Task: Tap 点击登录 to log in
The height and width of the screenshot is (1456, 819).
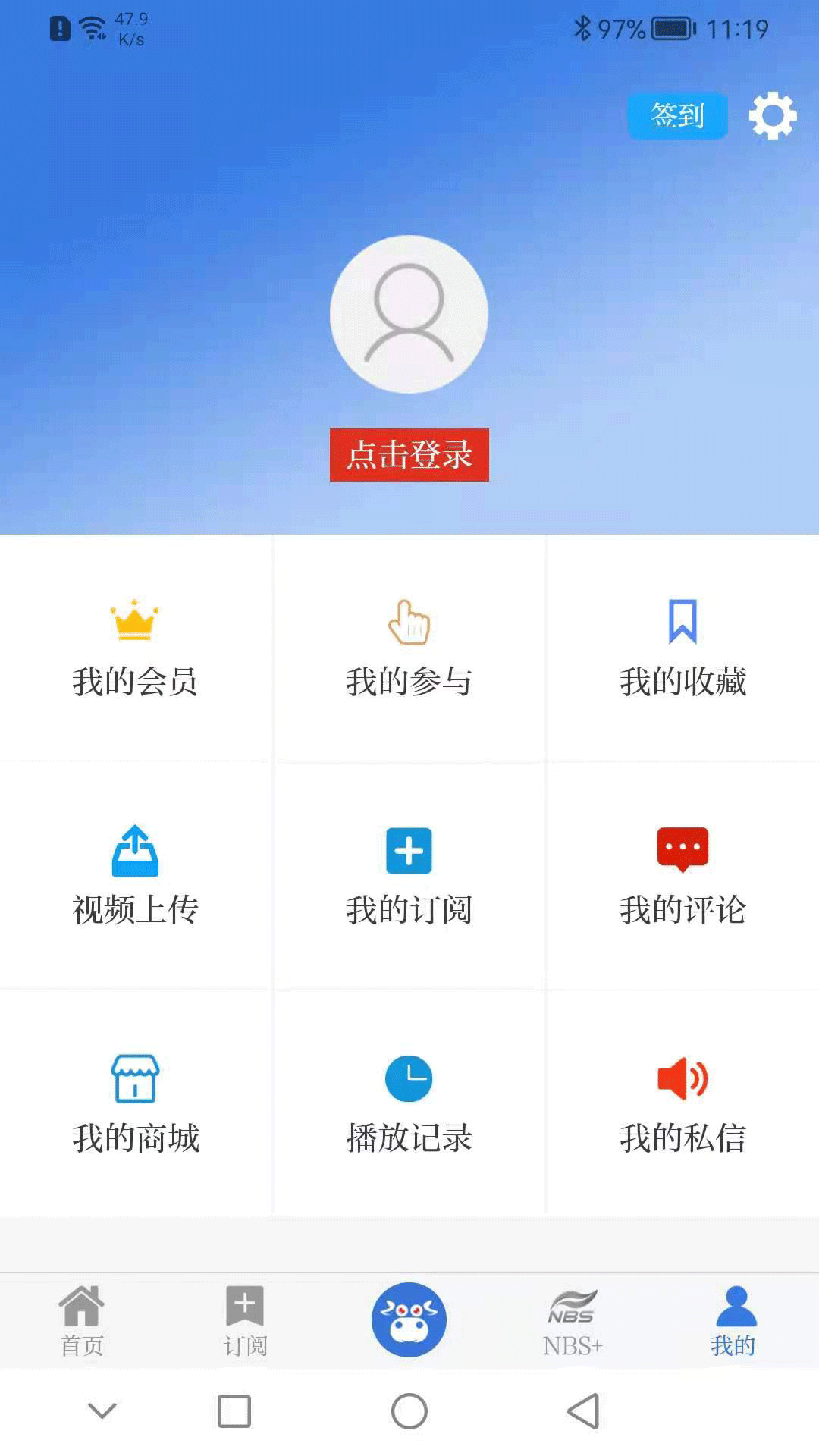Action: coord(409,455)
